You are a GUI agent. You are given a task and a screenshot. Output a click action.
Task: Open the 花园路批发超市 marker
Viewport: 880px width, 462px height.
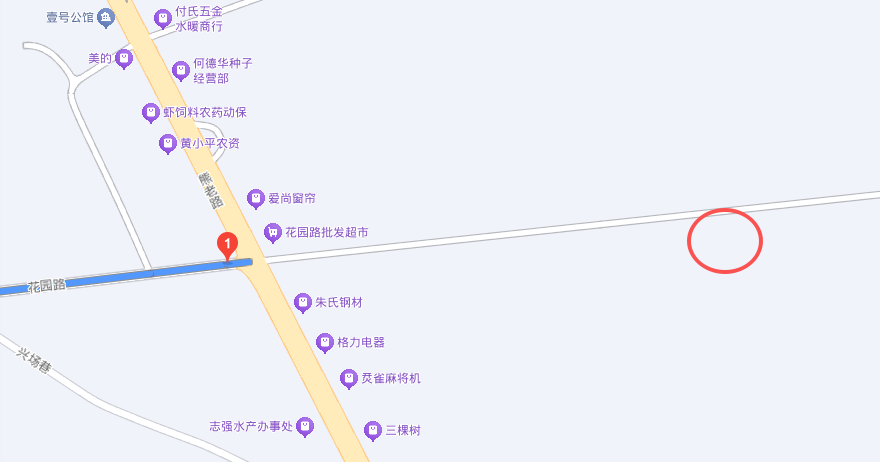tap(271, 232)
